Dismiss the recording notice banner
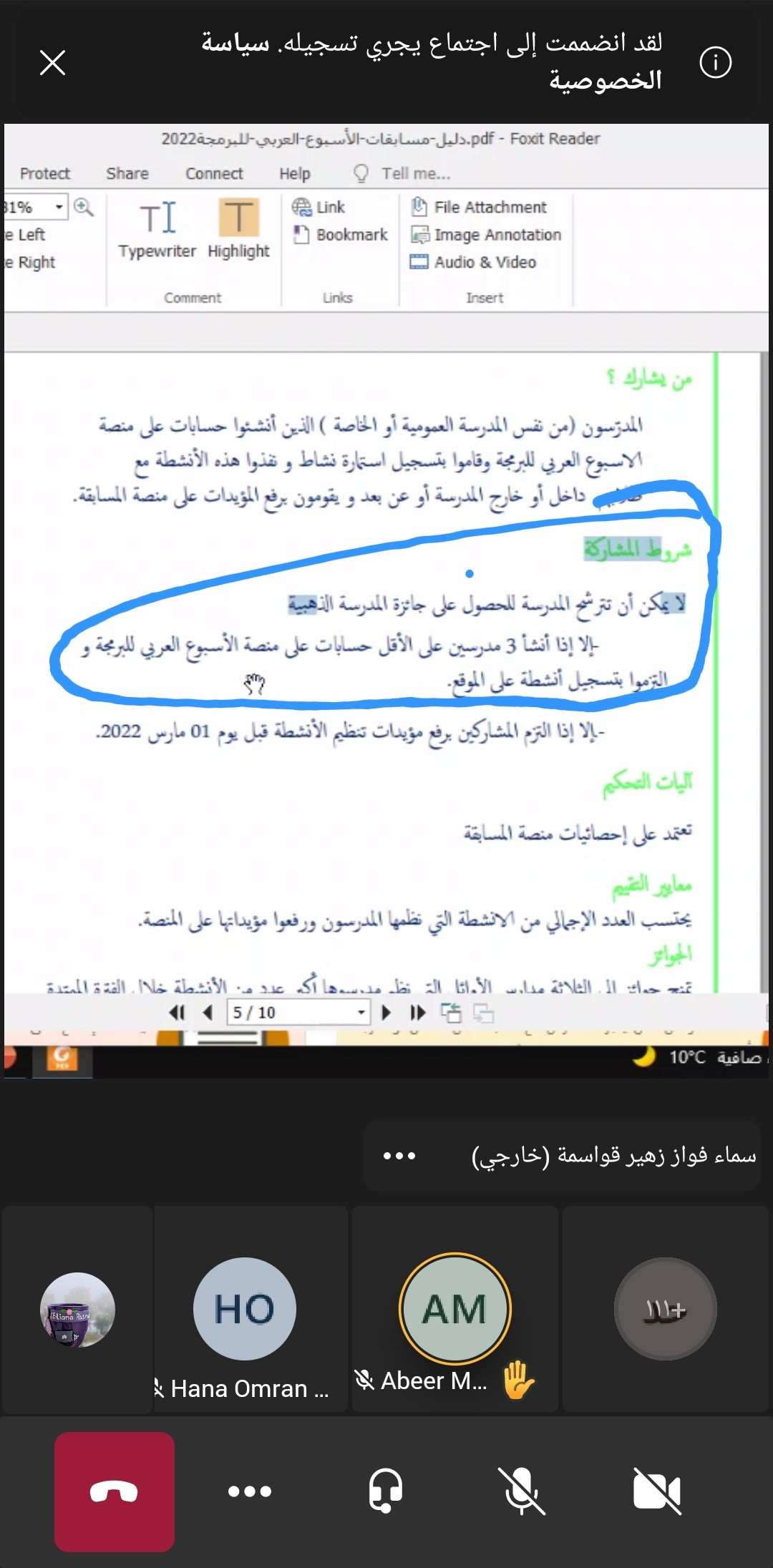 52,63
